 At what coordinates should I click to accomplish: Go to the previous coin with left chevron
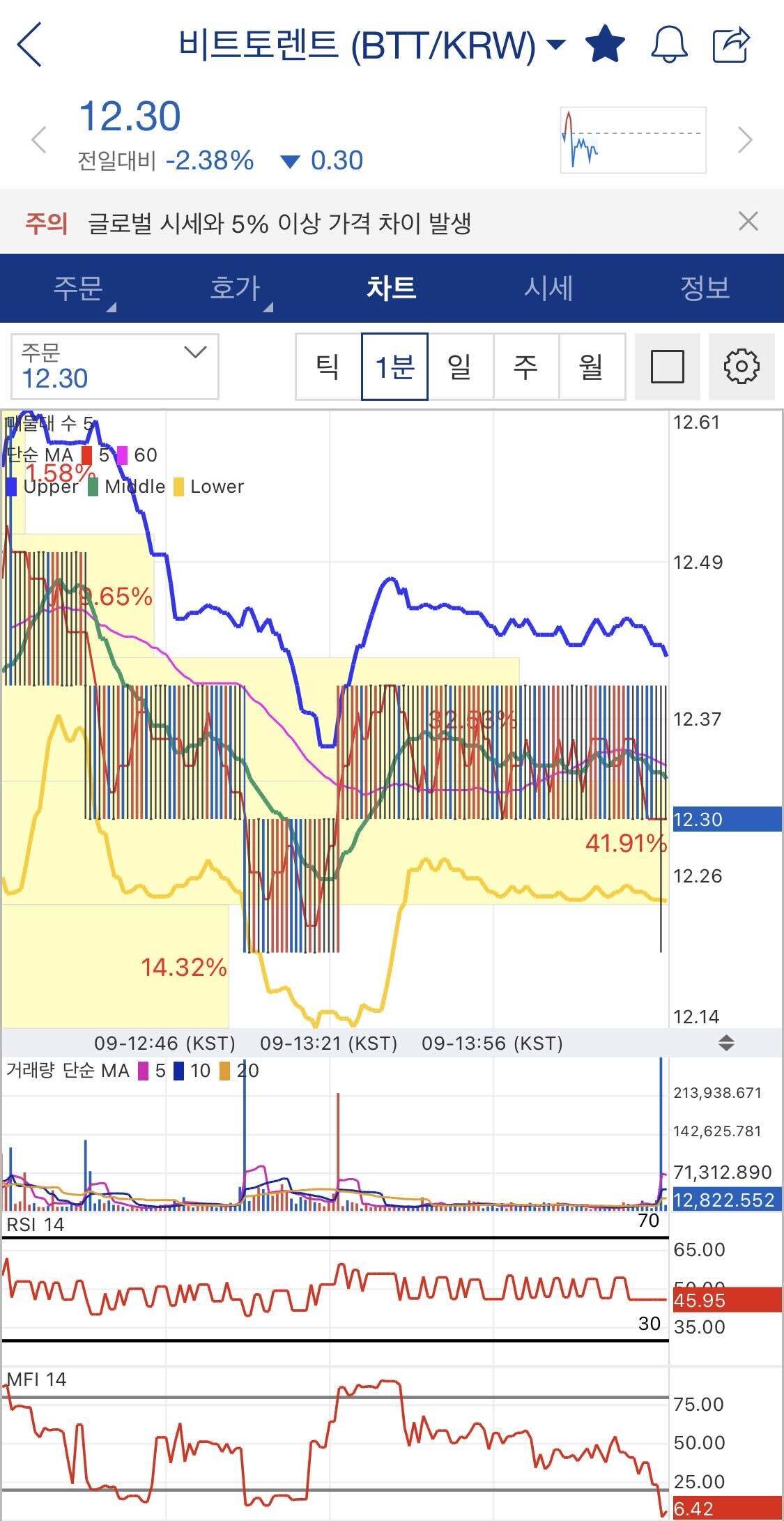39,139
